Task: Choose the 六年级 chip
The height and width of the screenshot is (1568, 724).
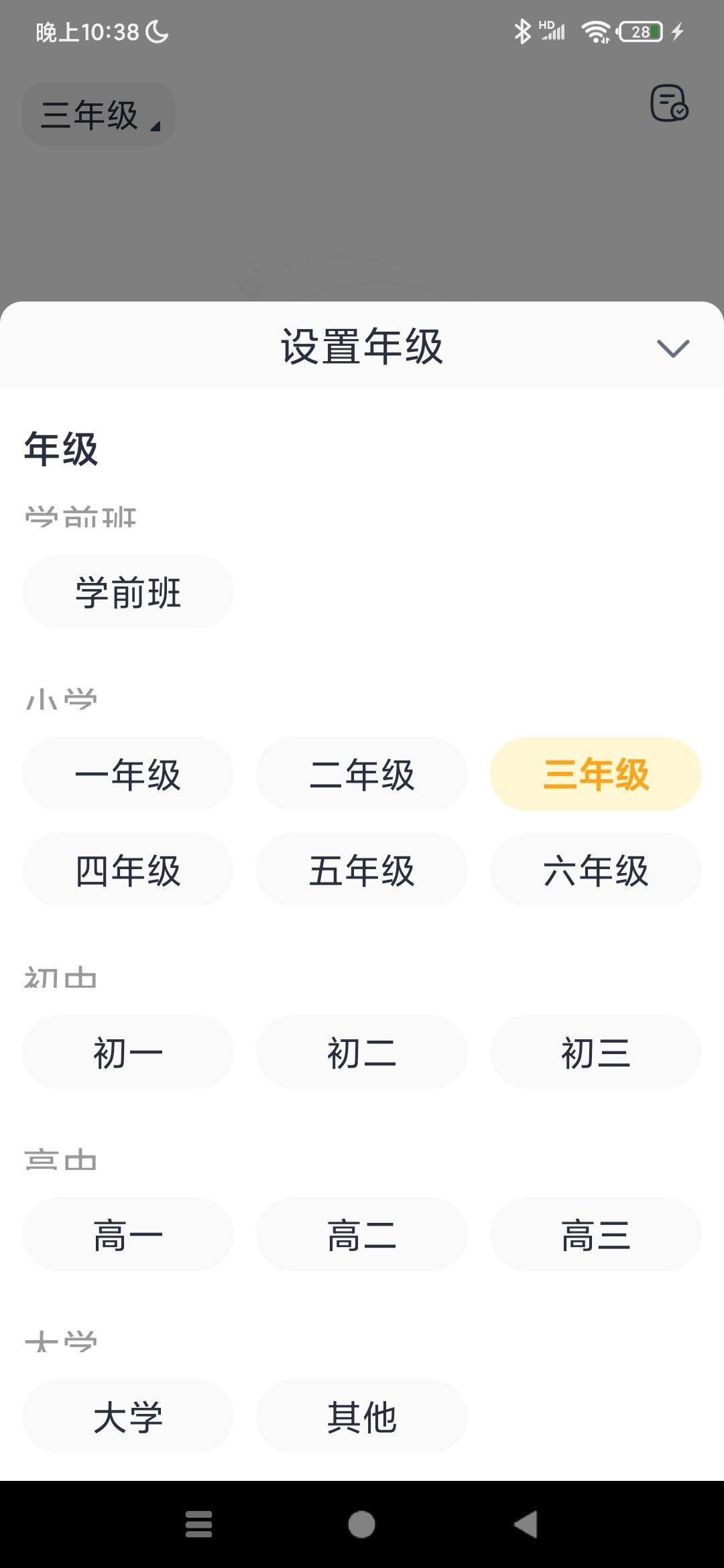Action: coord(596,870)
